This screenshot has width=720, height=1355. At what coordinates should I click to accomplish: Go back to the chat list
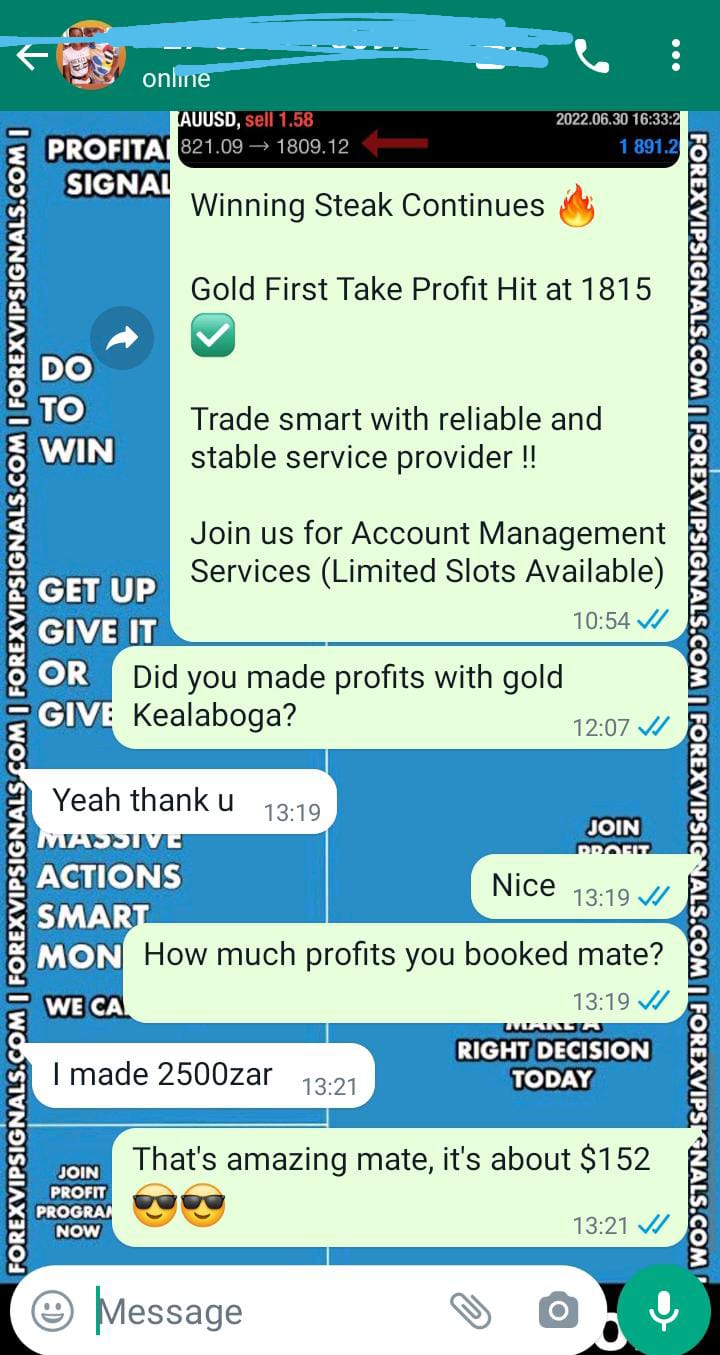pos(32,57)
